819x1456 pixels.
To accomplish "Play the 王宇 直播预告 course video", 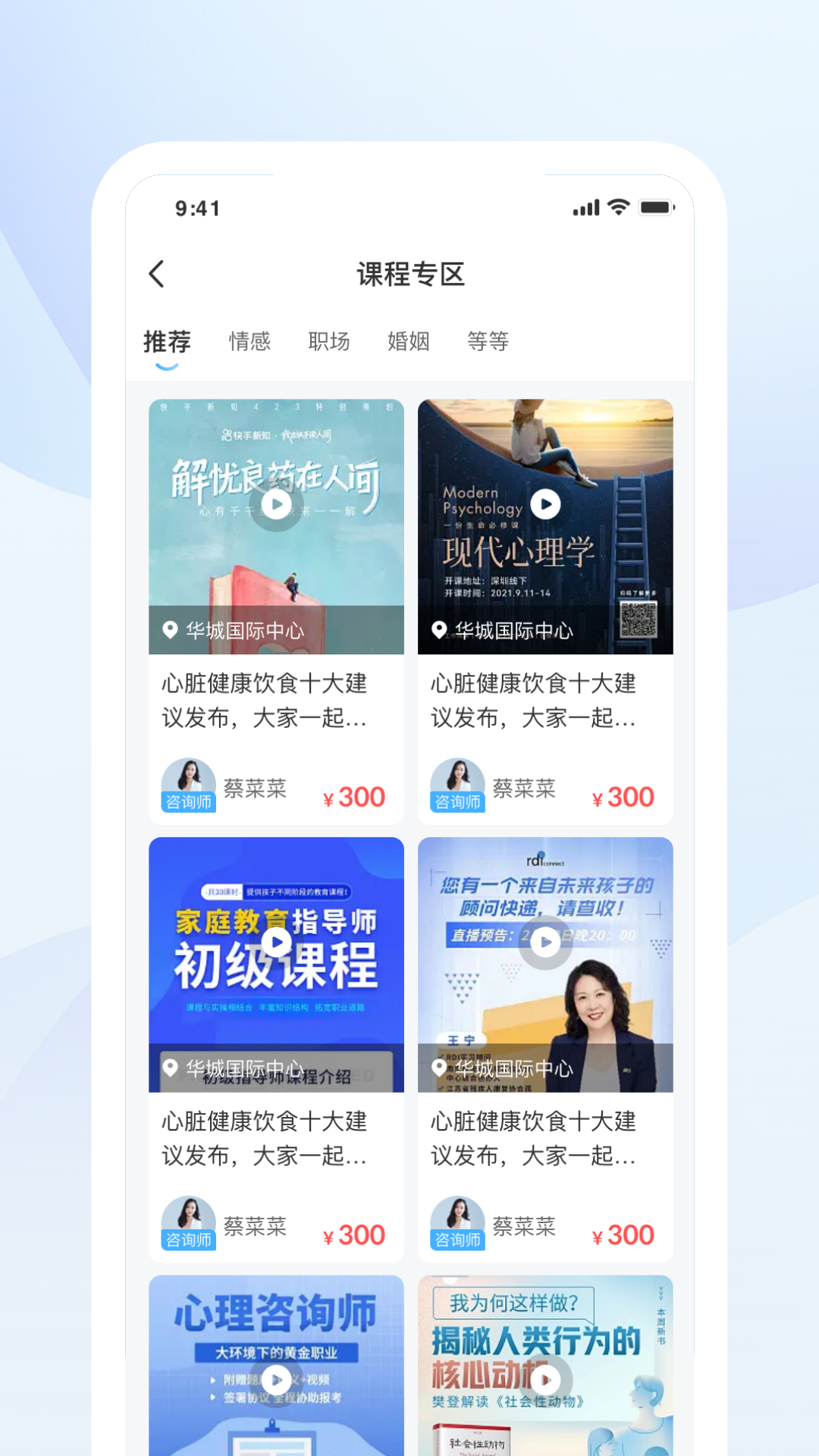I will [545, 940].
